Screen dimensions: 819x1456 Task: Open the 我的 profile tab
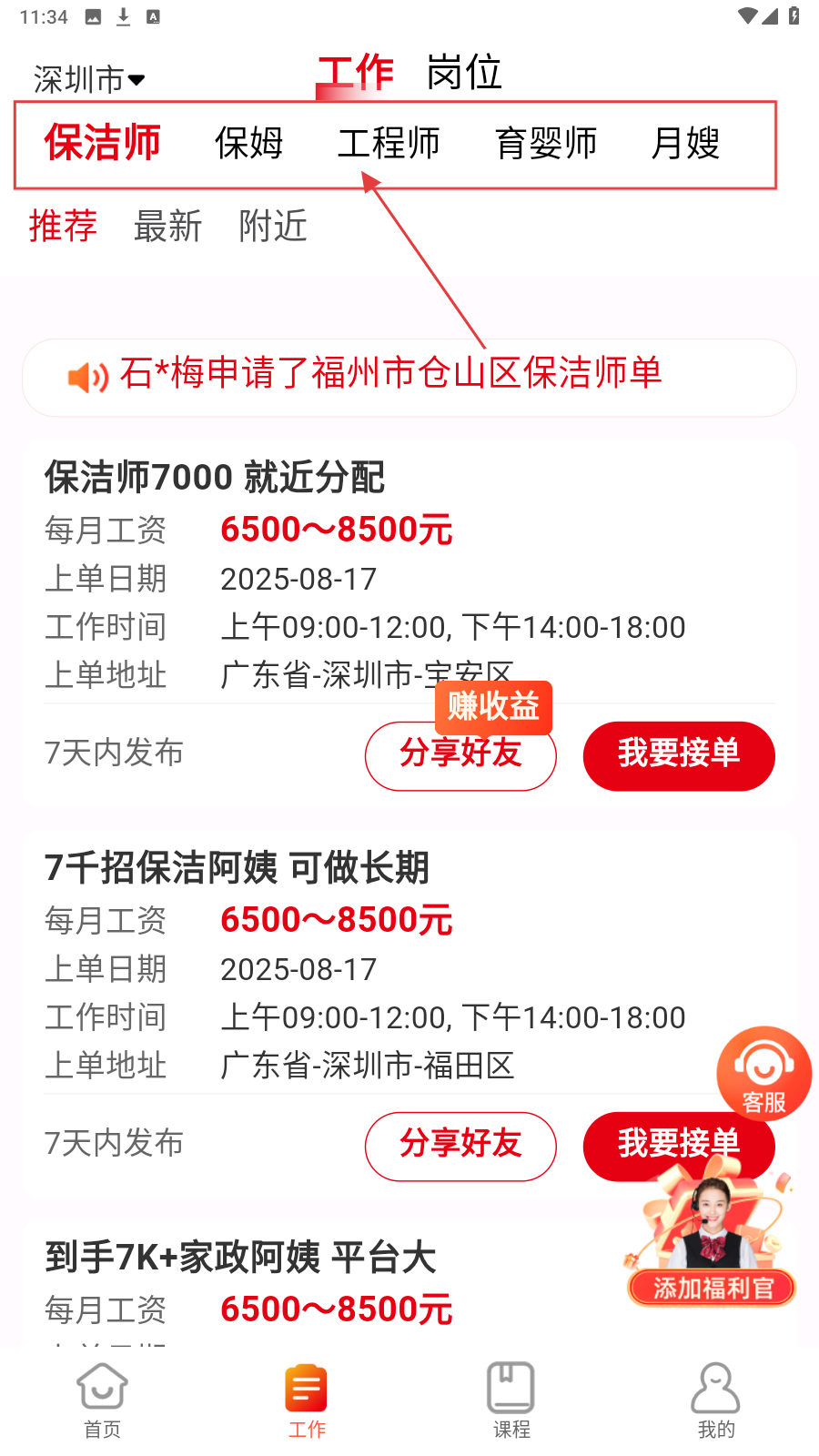[716, 1400]
